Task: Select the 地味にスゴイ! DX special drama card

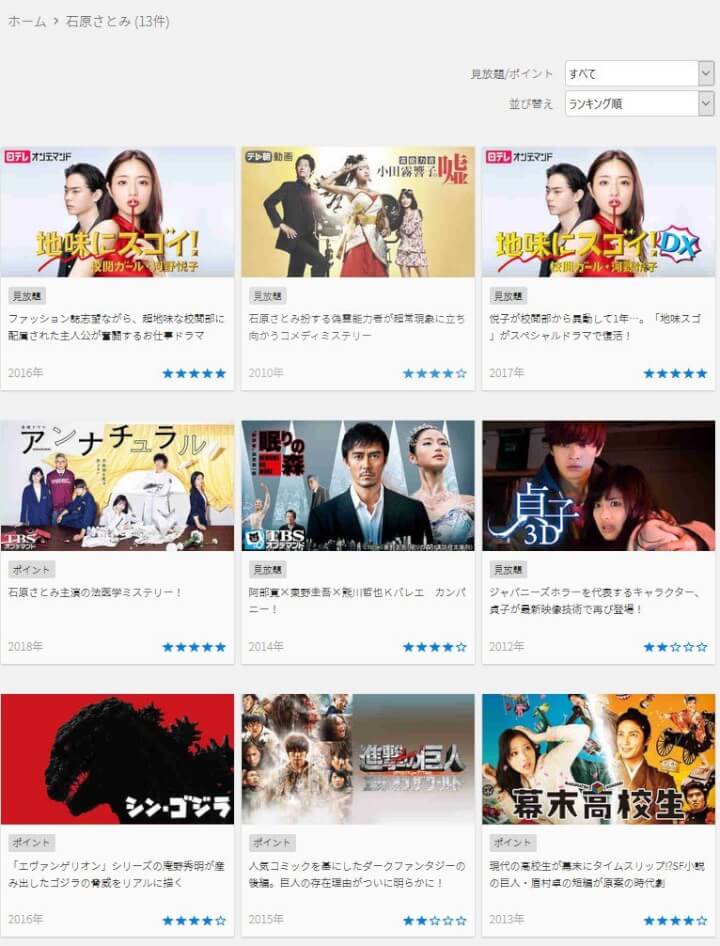Action: (598, 213)
